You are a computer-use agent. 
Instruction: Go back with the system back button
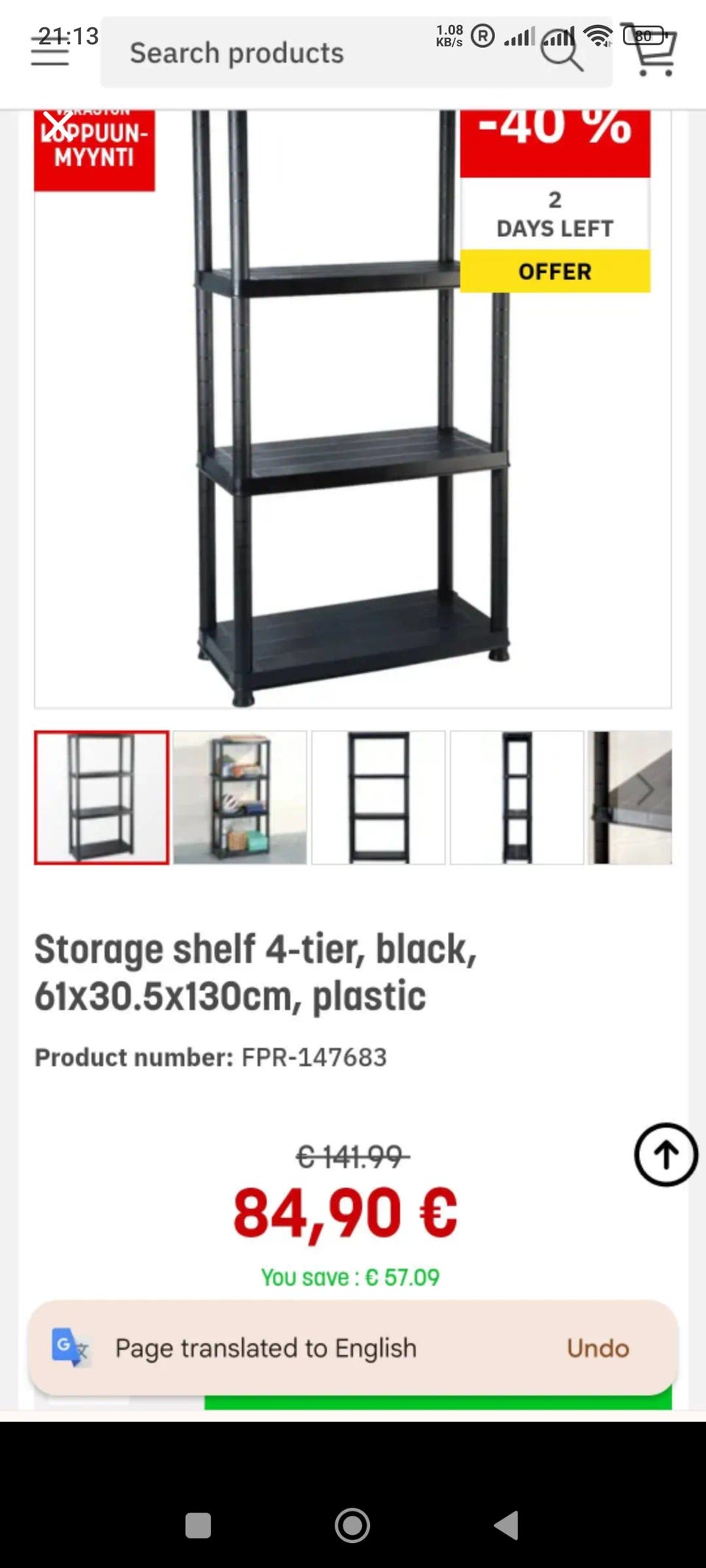click(506, 1525)
